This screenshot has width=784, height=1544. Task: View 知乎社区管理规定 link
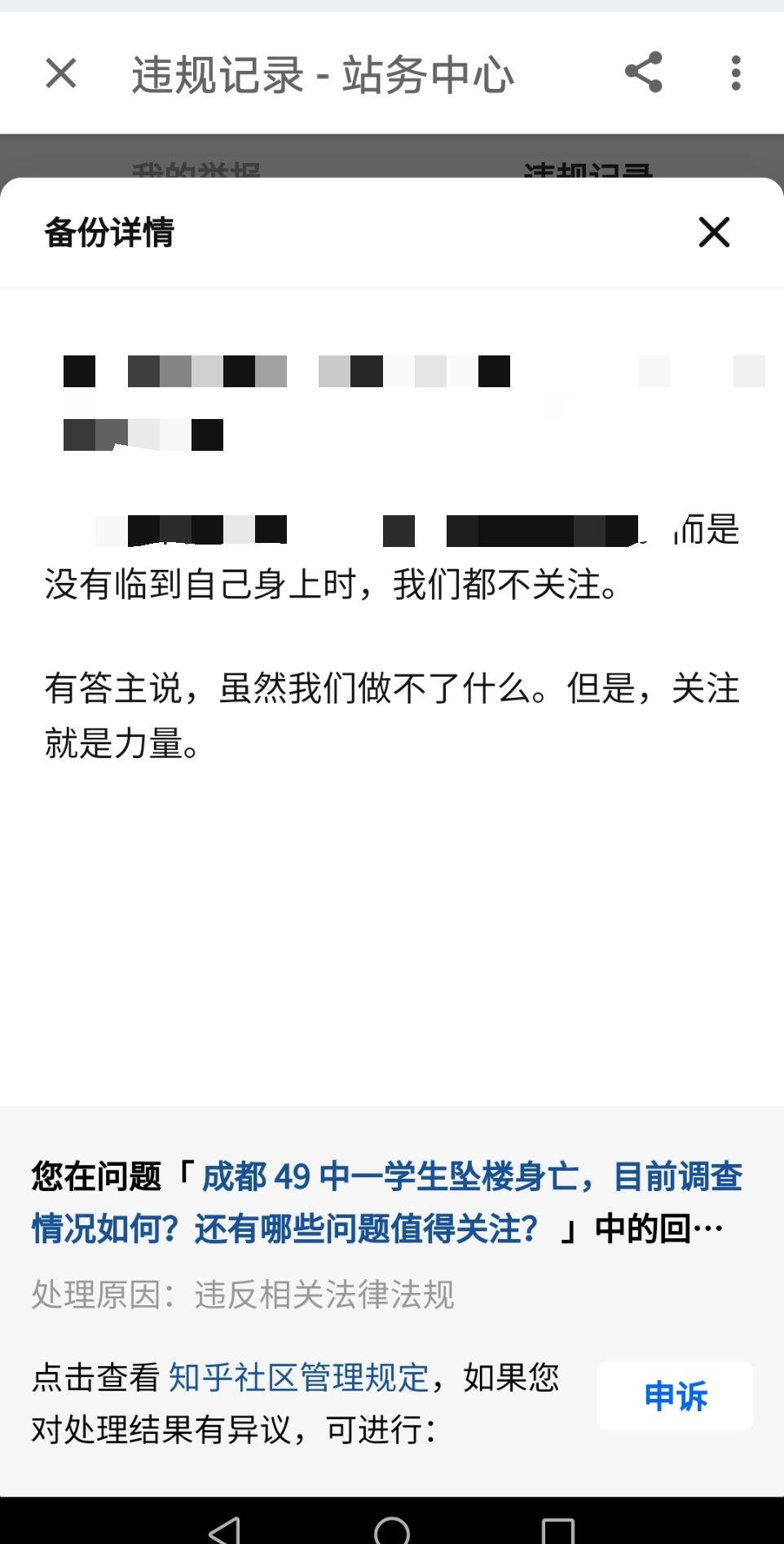pyautogui.click(x=298, y=1378)
